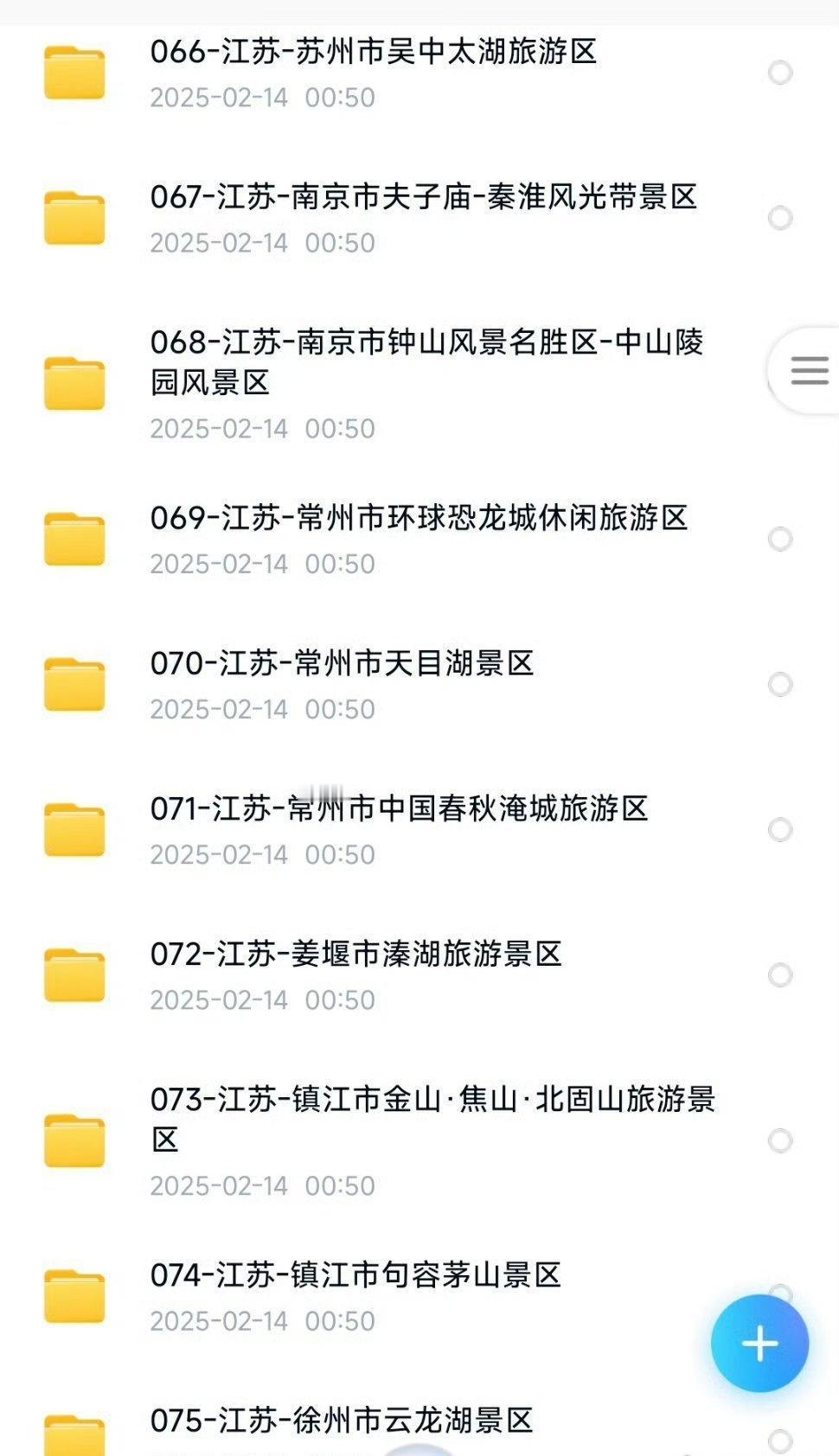839x1456 pixels.
Task: Toggle selection circle beside folder 070
Action: pyautogui.click(x=781, y=686)
